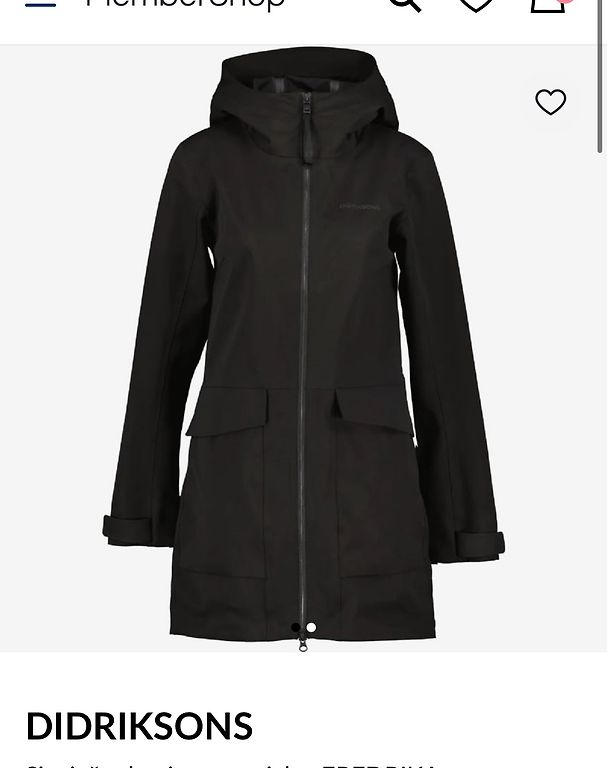Image resolution: width=607 pixels, height=768 pixels.
Task: Open the shopping bag
Action: pos(548,3)
